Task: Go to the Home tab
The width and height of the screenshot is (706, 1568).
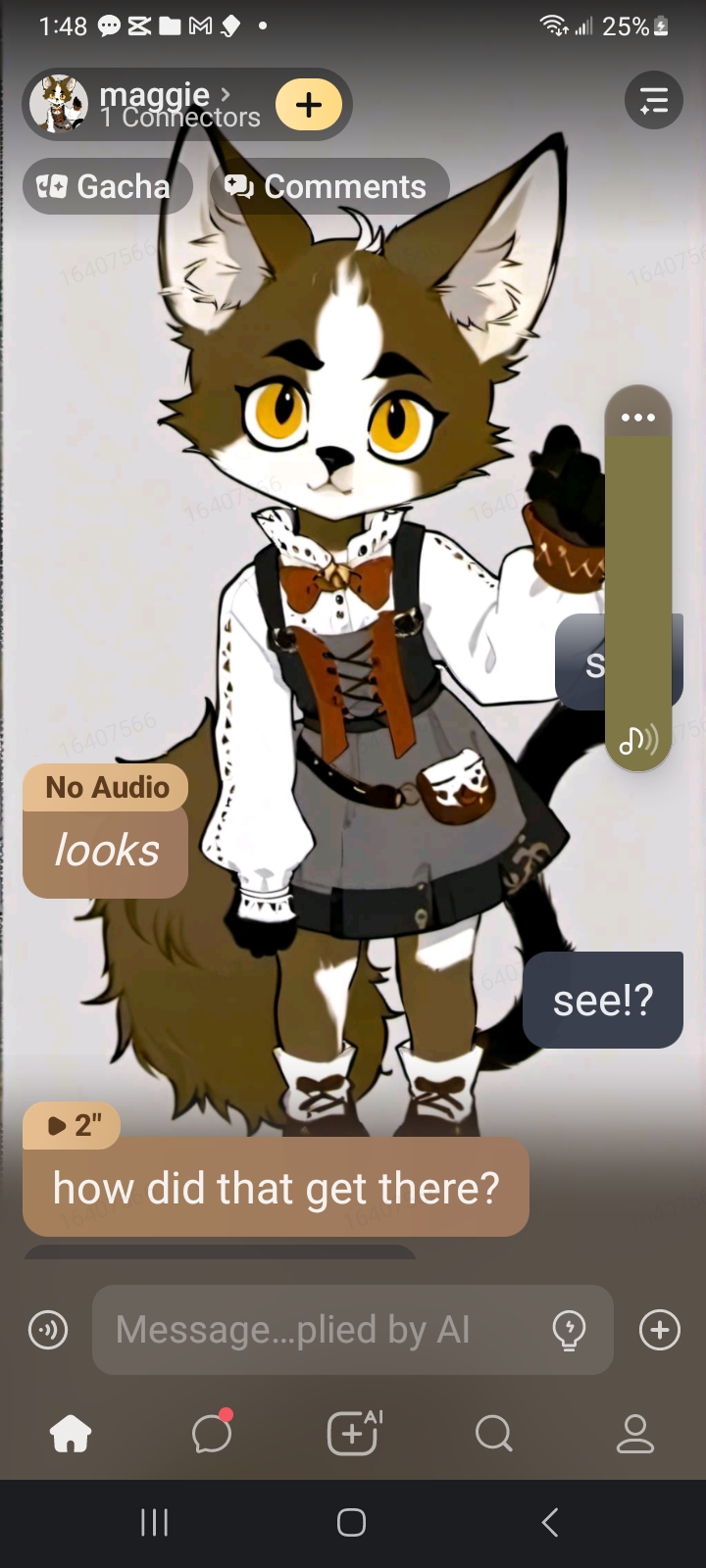Action: tap(71, 1435)
